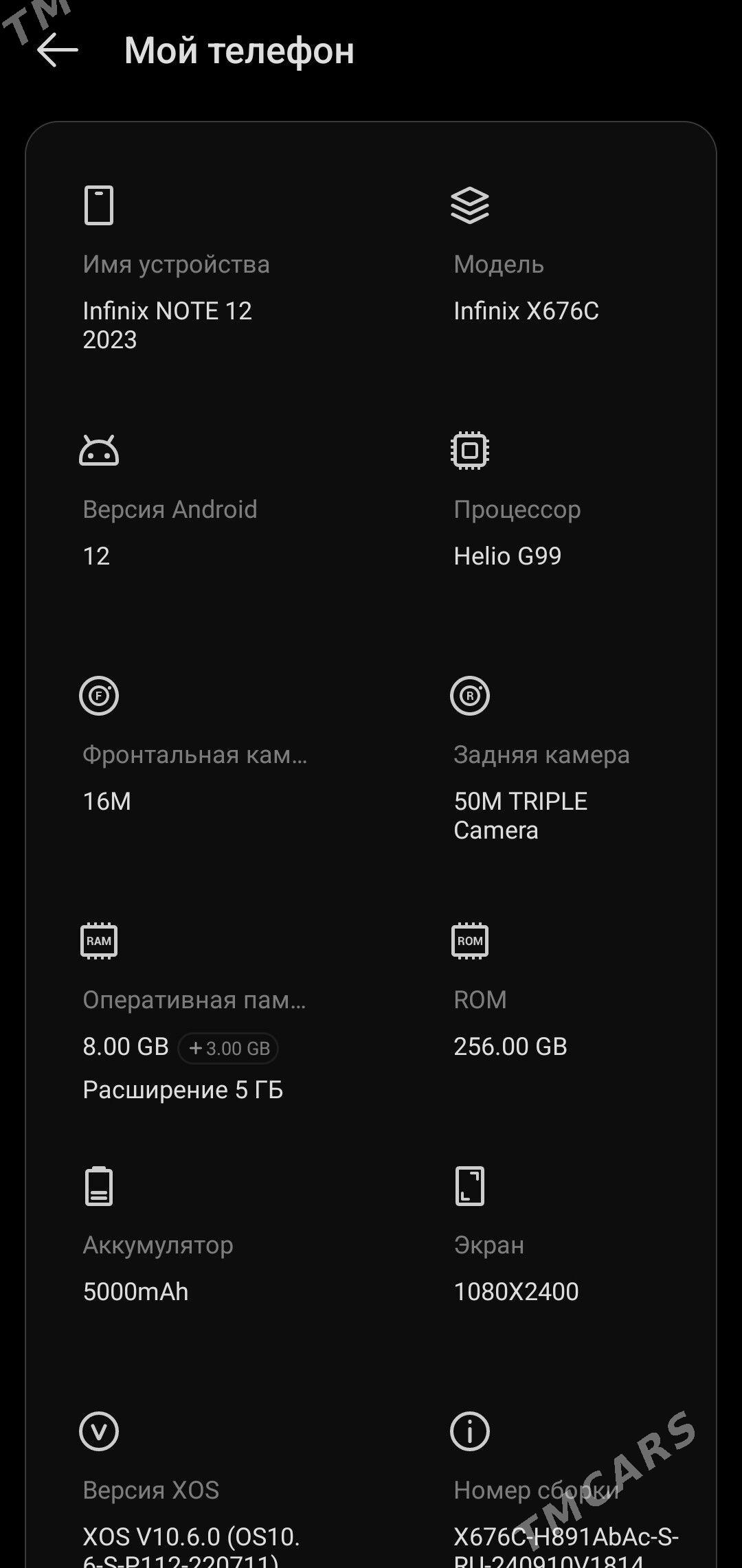Select the front camera icon

click(x=100, y=695)
